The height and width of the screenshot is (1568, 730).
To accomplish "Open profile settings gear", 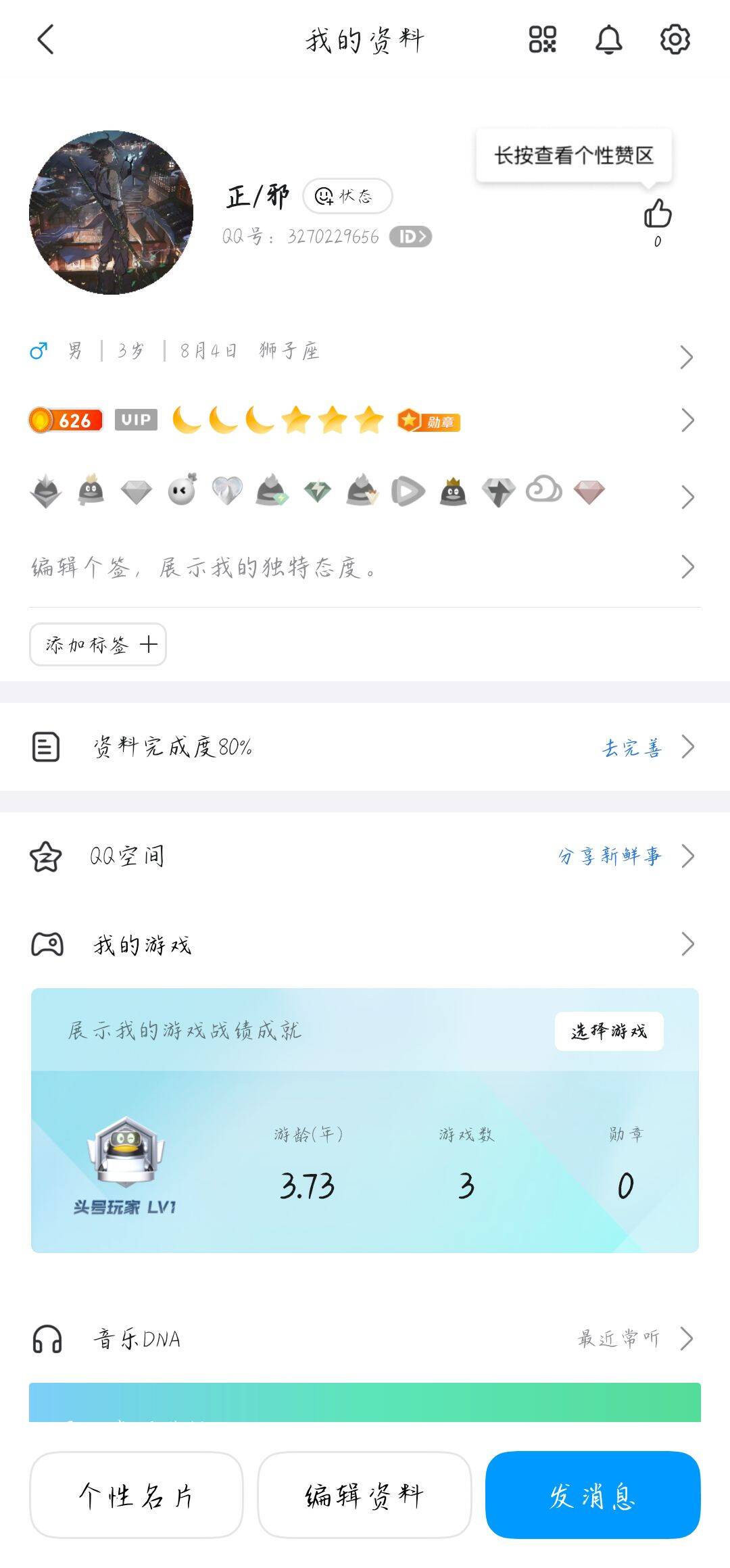I will pos(675,39).
